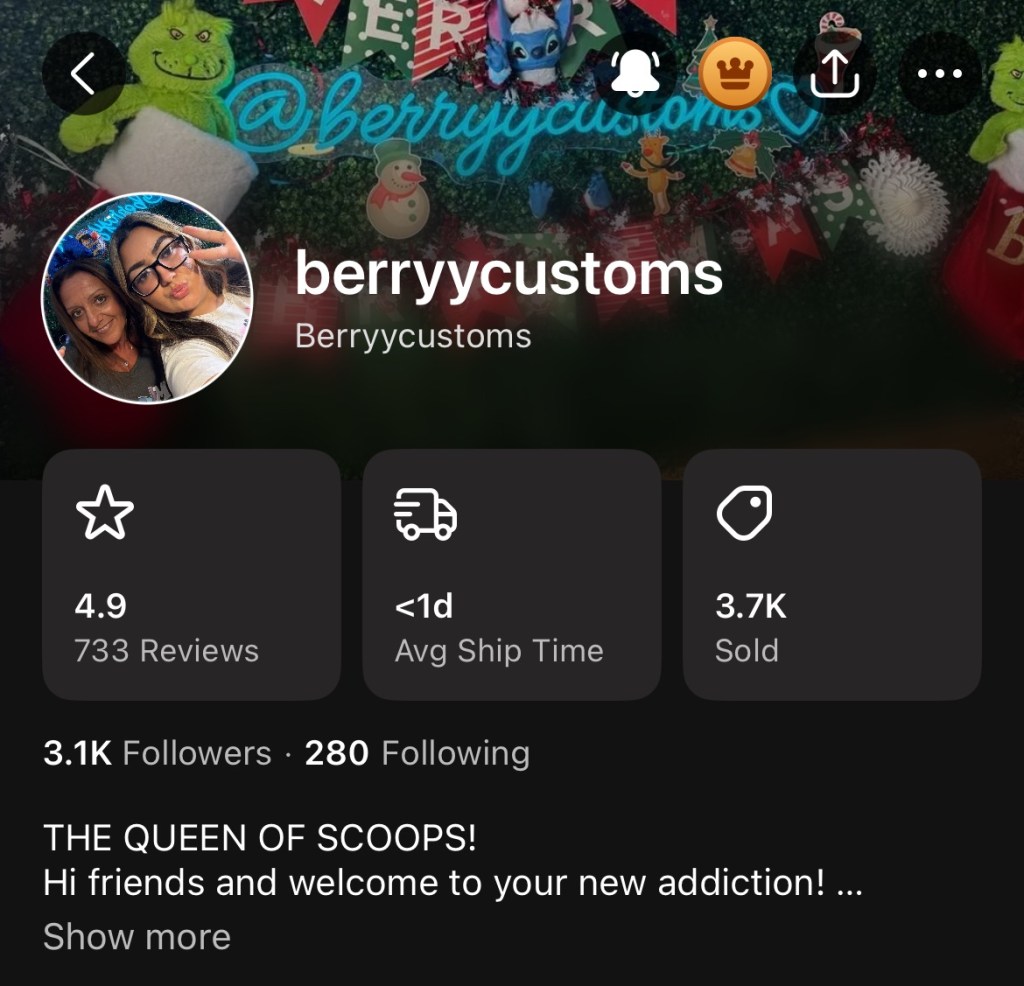The height and width of the screenshot is (986, 1024).
Task: Share the berryycustoms profile
Action: [x=835, y=74]
